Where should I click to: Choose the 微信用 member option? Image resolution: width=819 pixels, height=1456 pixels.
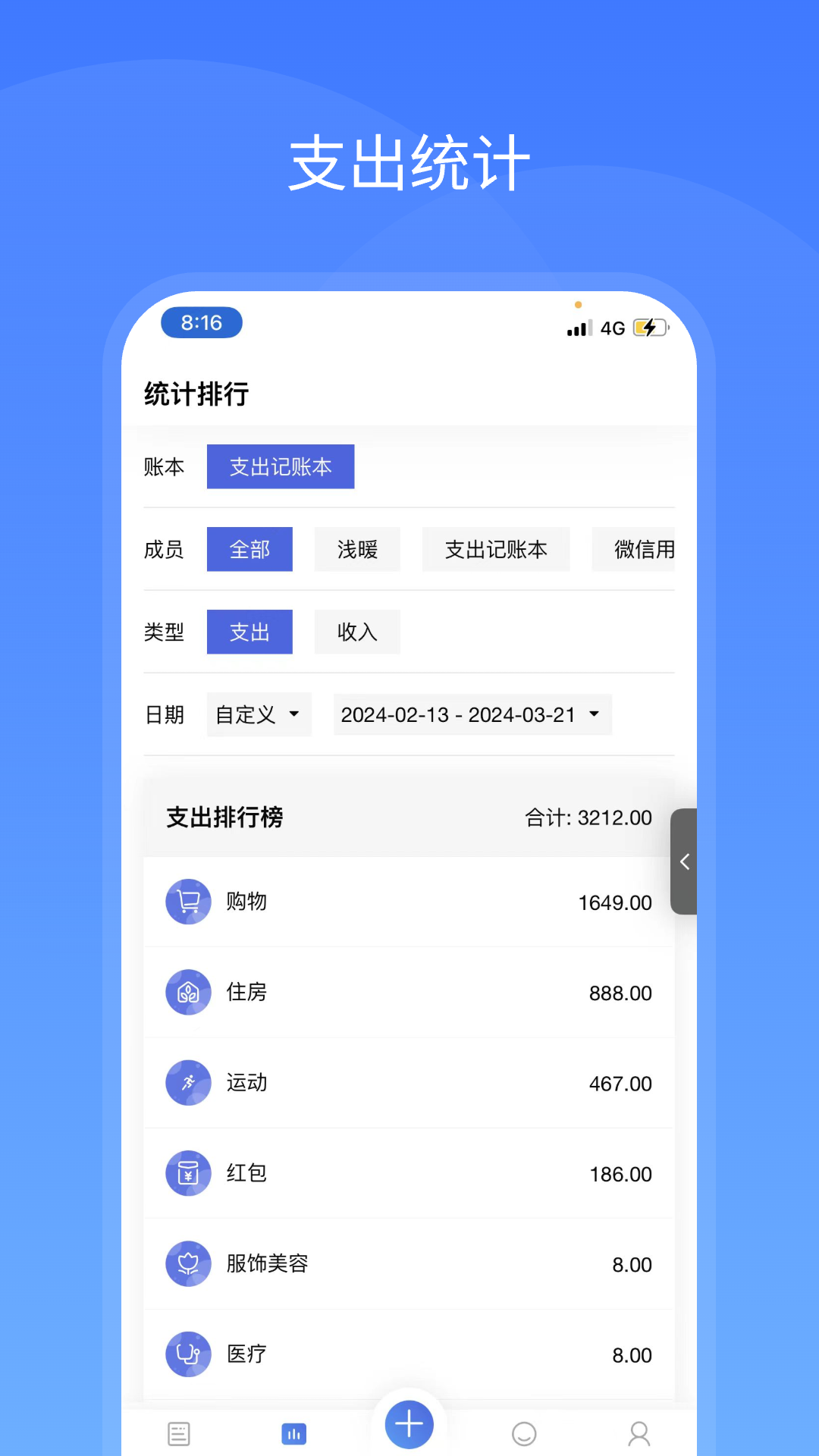[x=643, y=549]
